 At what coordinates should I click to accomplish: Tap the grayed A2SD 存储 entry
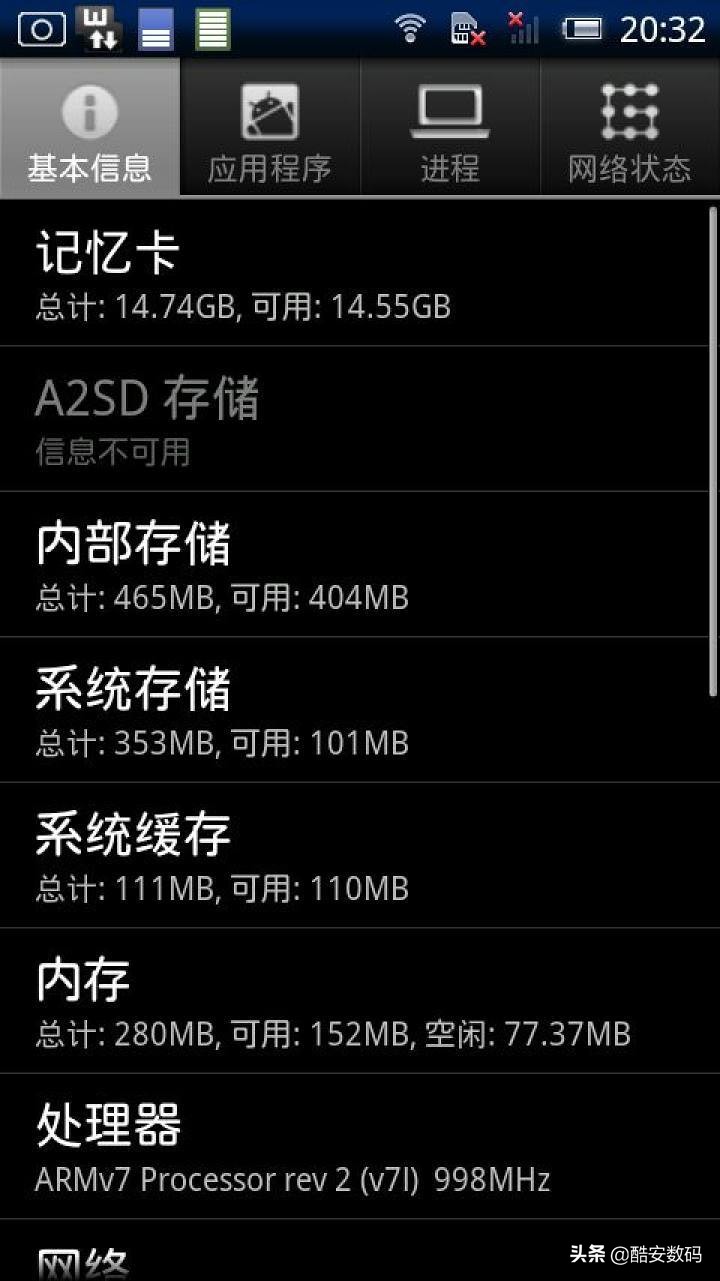coord(360,420)
